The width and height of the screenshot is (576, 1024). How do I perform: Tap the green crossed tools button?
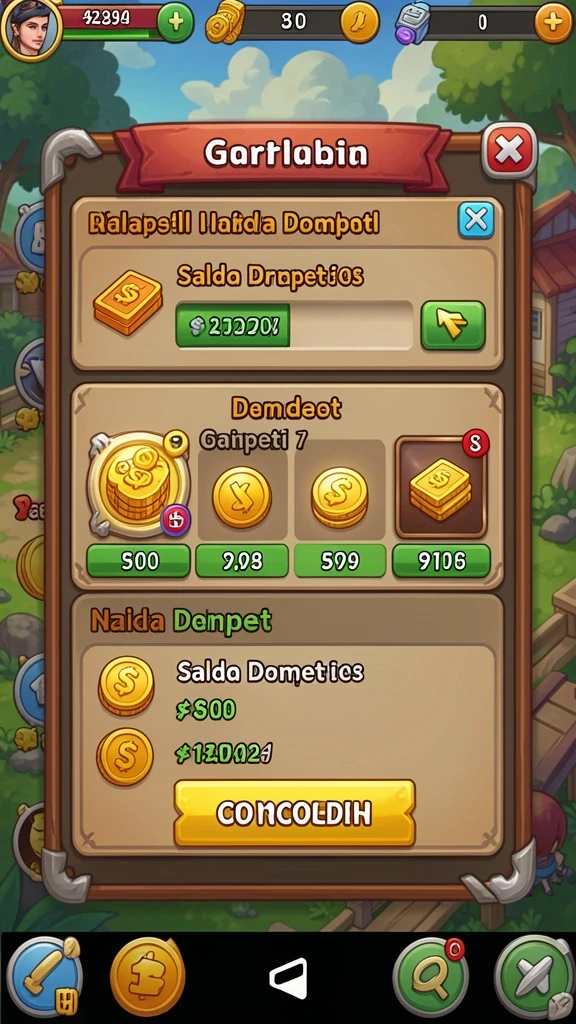530,978
